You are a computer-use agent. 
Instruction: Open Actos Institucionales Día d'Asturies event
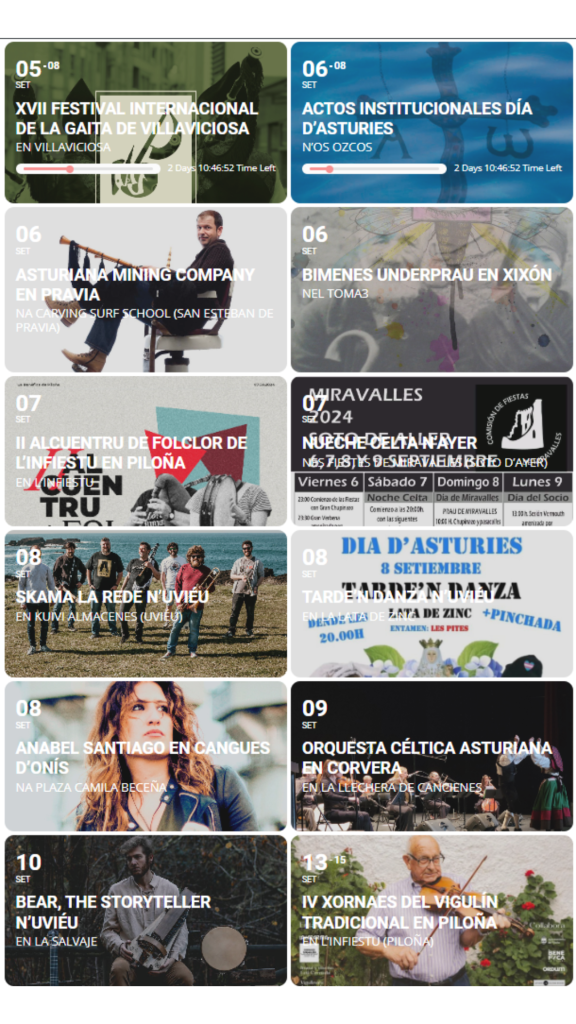coord(432,123)
